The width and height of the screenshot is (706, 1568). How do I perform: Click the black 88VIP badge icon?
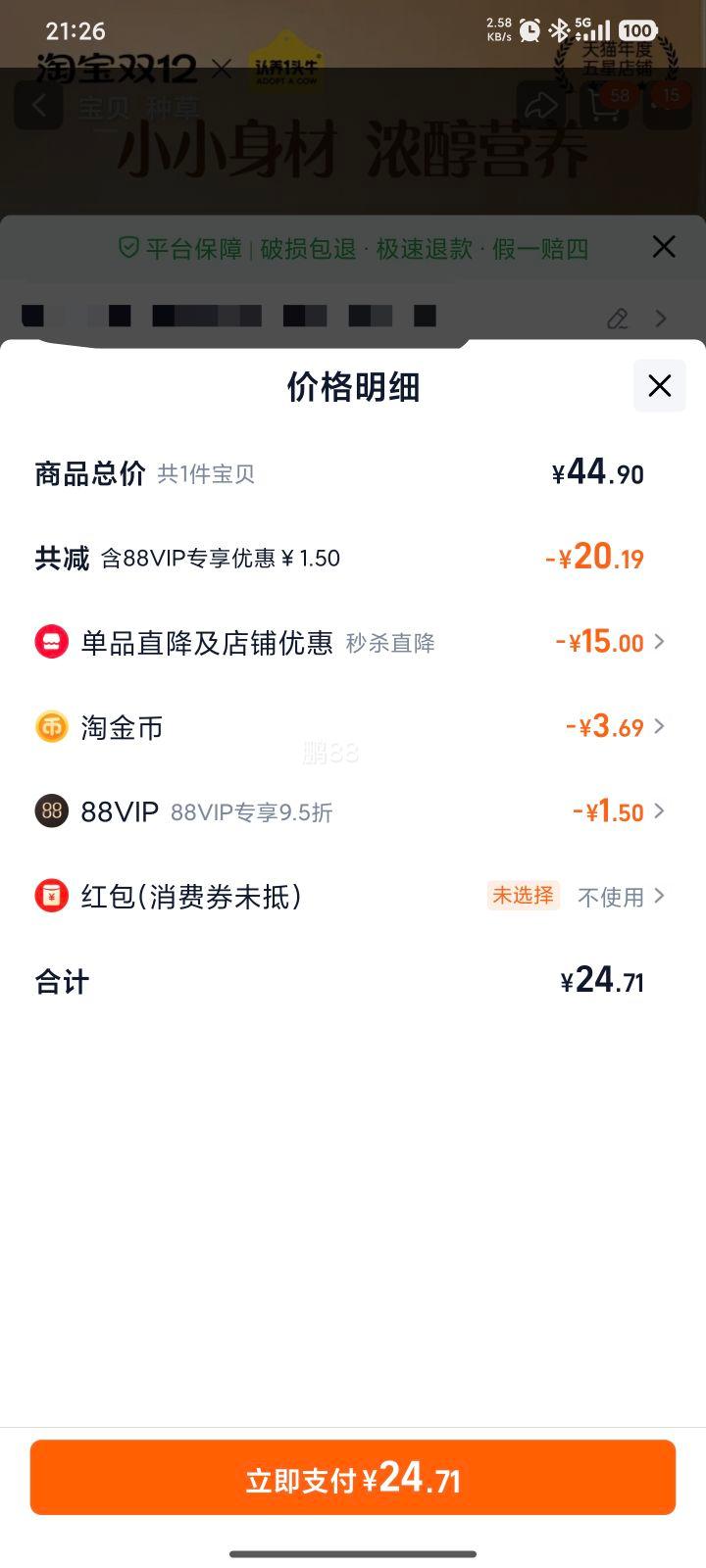click(x=51, y=811)
